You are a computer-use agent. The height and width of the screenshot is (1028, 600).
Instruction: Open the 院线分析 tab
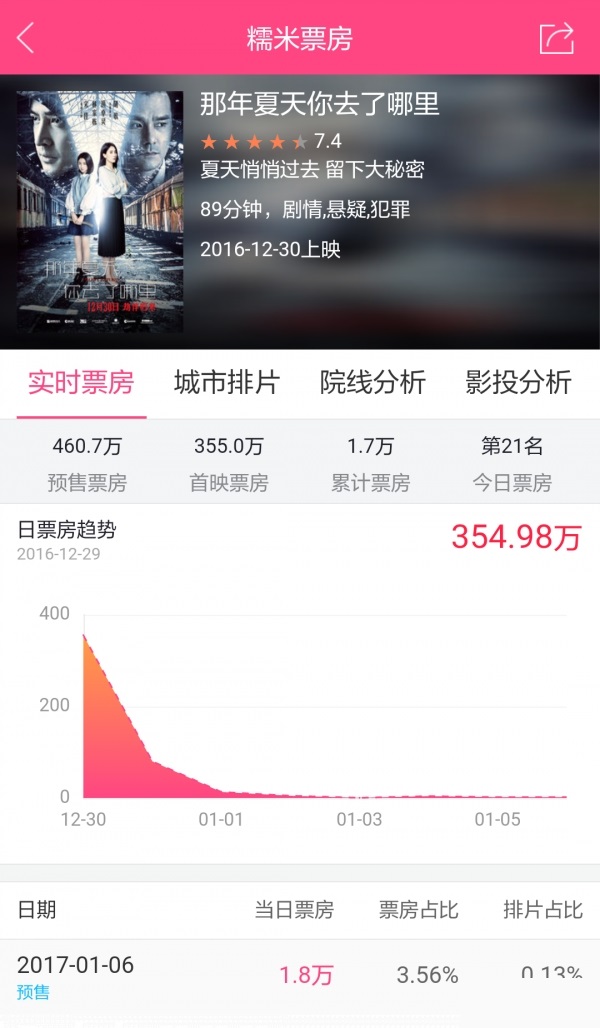[x=373, y=382]
